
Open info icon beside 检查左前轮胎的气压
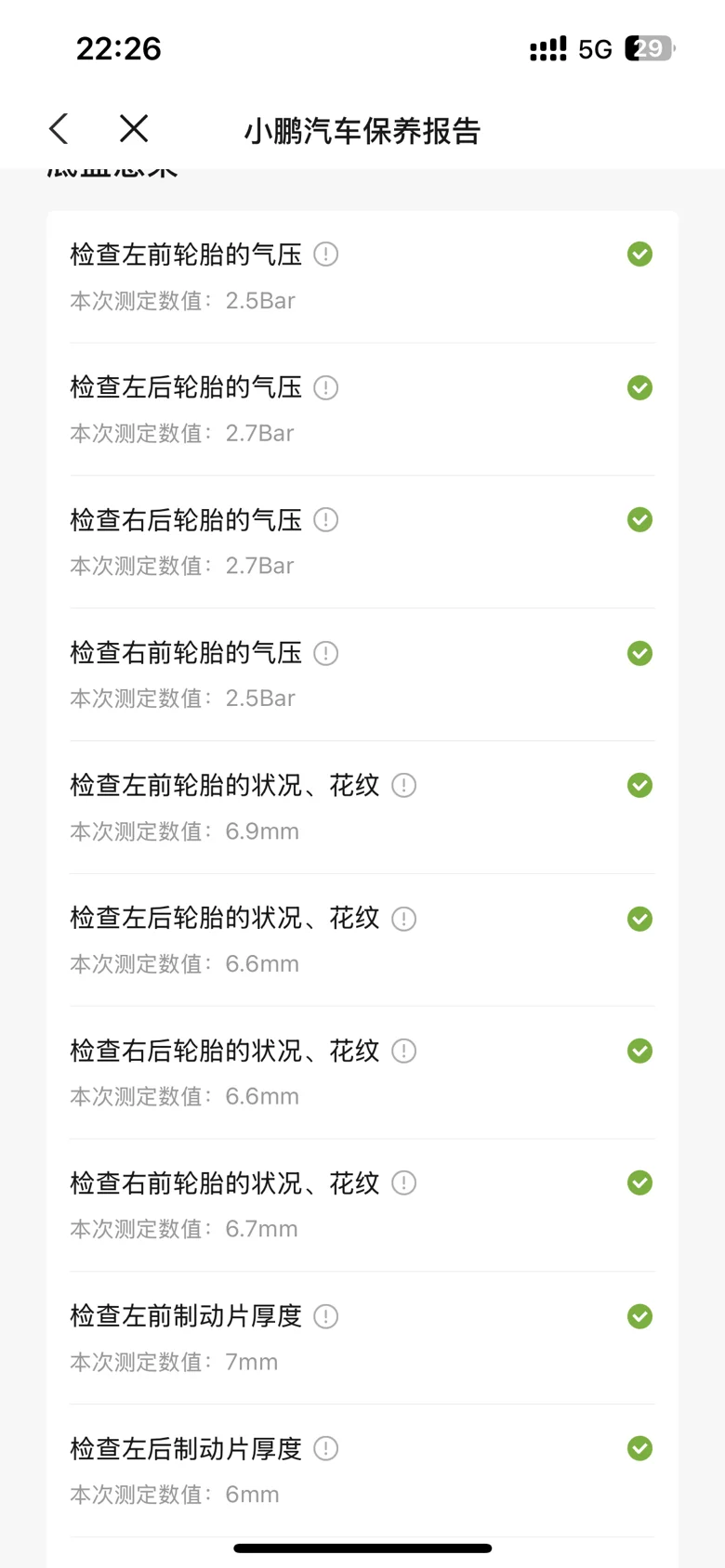pos(325,254)
